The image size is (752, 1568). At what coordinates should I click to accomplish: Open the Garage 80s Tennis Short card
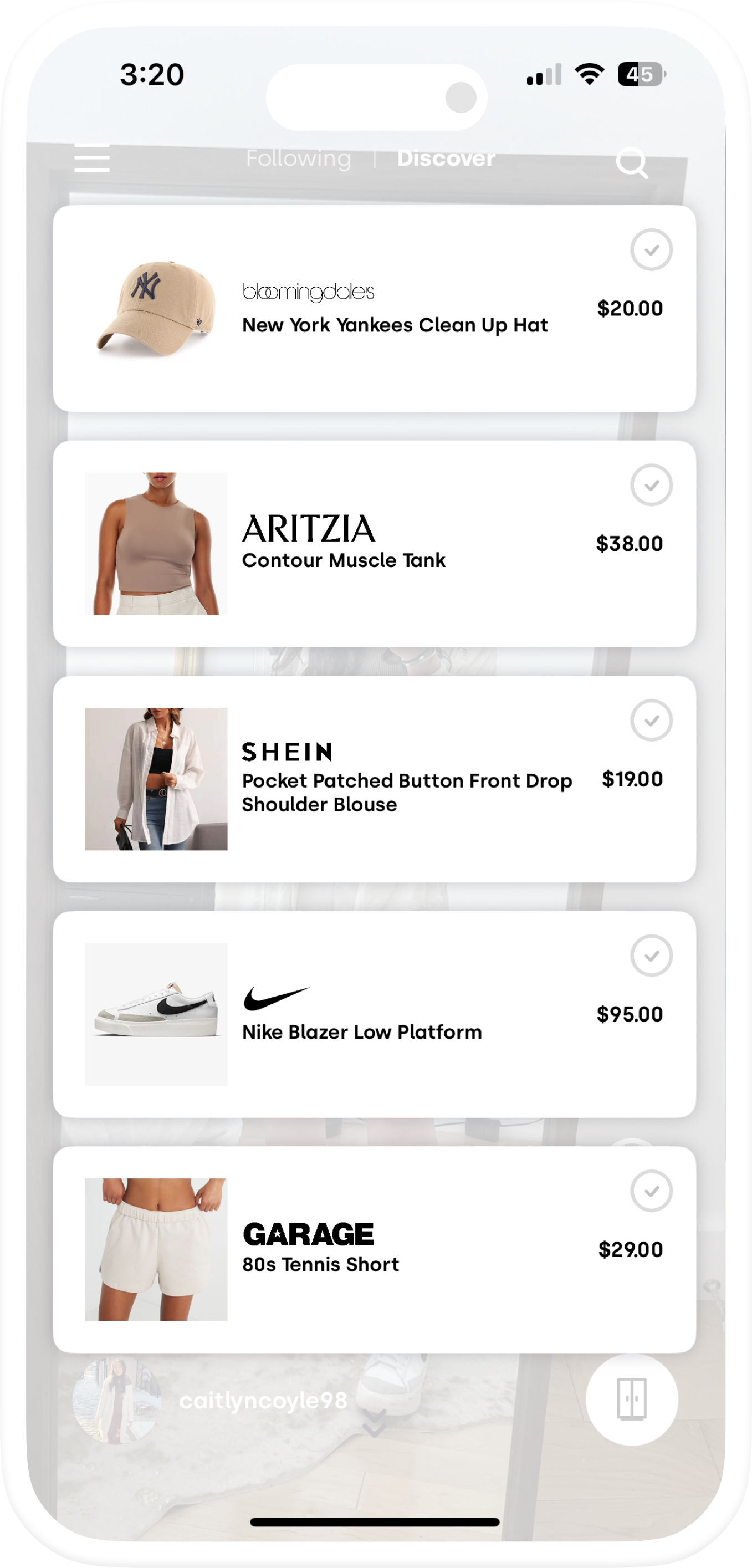coord(374,1250)
